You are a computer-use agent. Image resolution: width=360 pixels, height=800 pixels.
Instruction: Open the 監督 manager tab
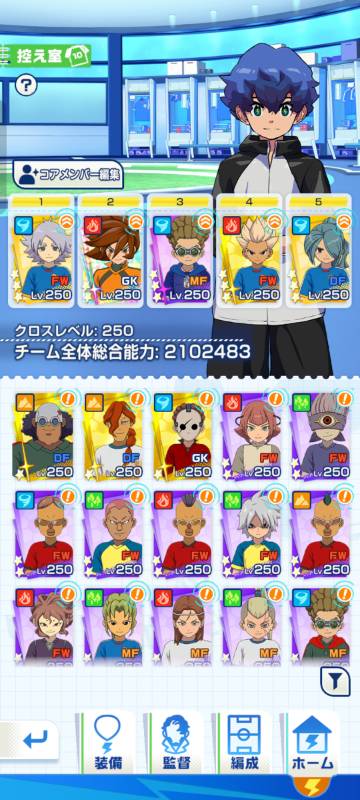click(x=176, y=743)
